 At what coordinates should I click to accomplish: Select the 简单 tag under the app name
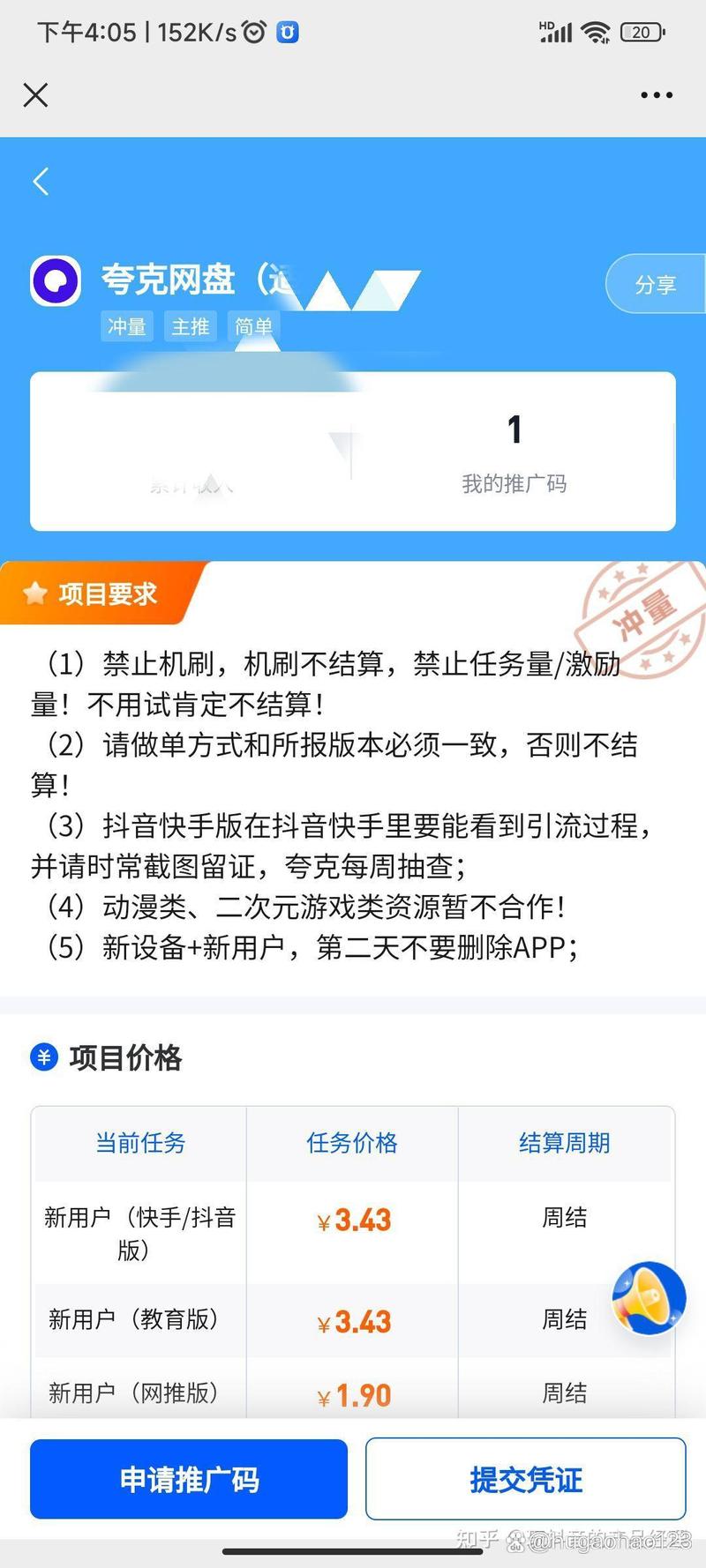pos(253,326)
